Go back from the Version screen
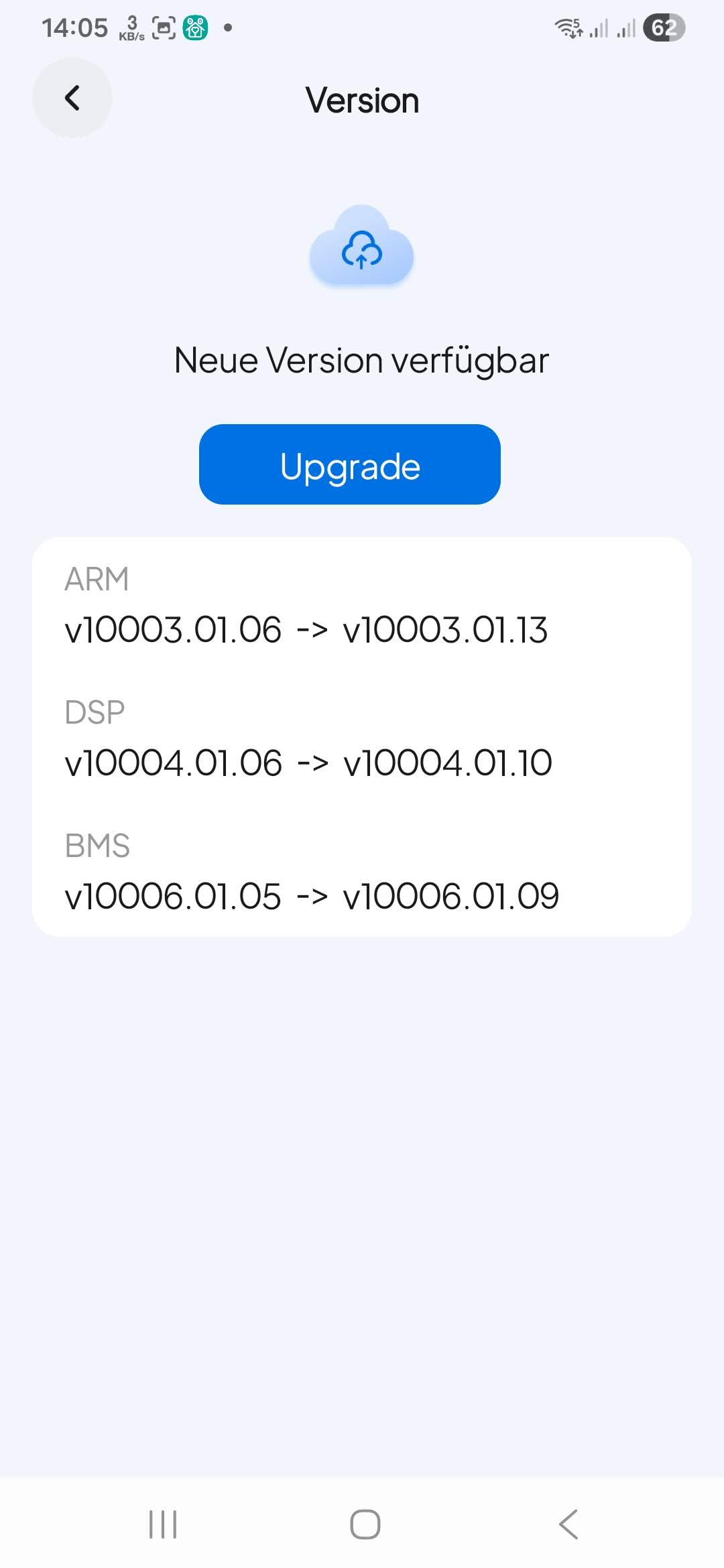 click(72, 98)
